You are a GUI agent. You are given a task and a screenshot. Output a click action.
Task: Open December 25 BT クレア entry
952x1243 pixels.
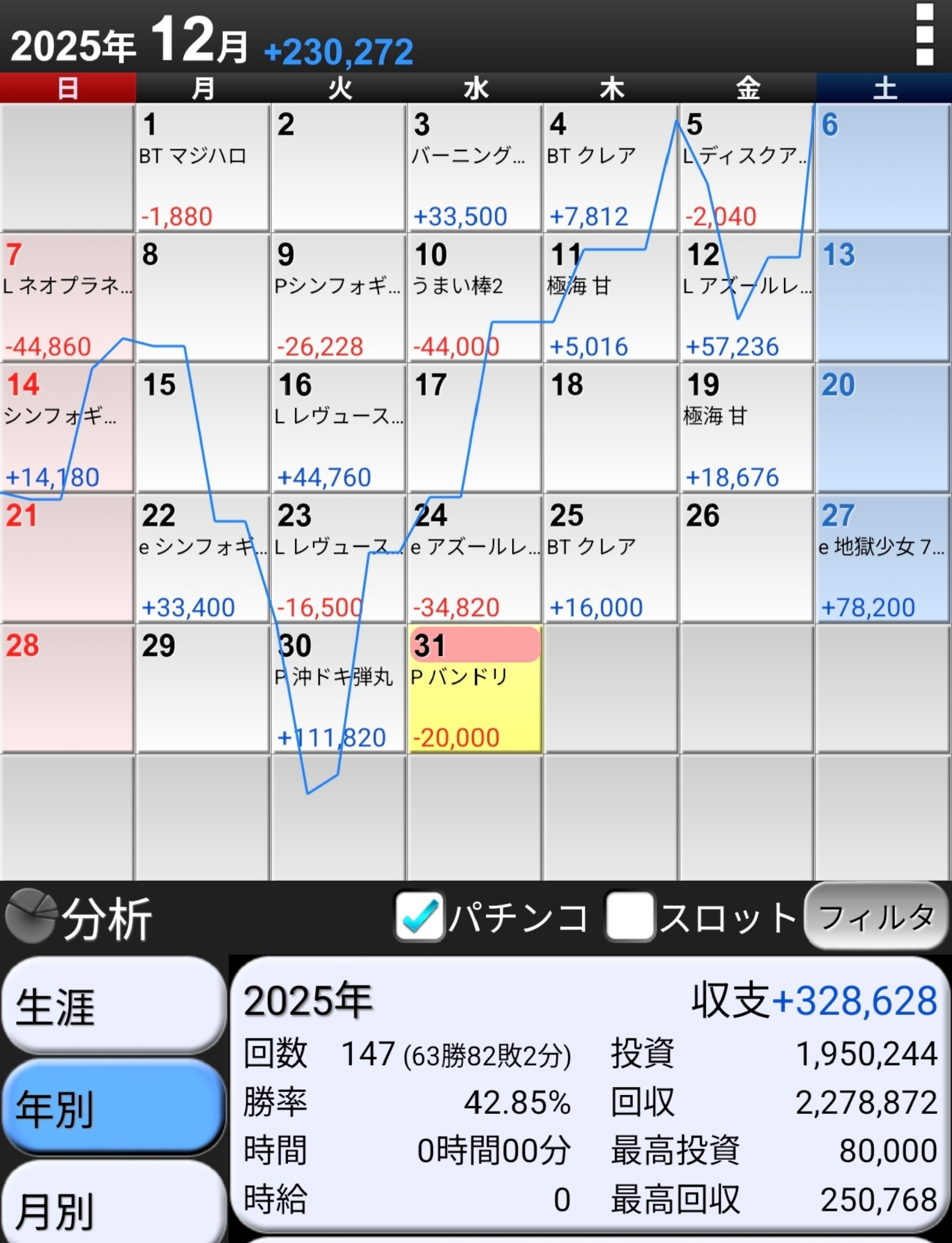click(x=610, y=560)
